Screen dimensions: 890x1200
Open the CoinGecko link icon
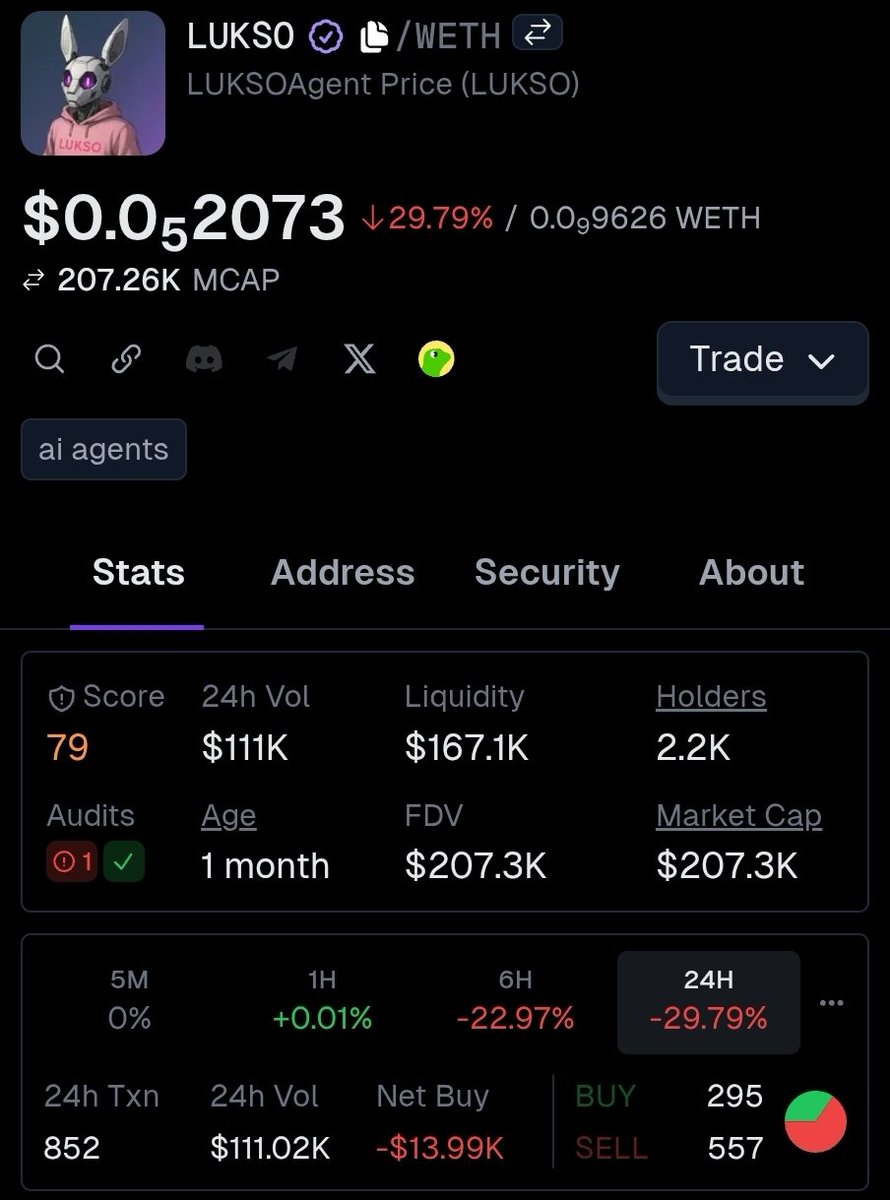[x=436, y=359]
